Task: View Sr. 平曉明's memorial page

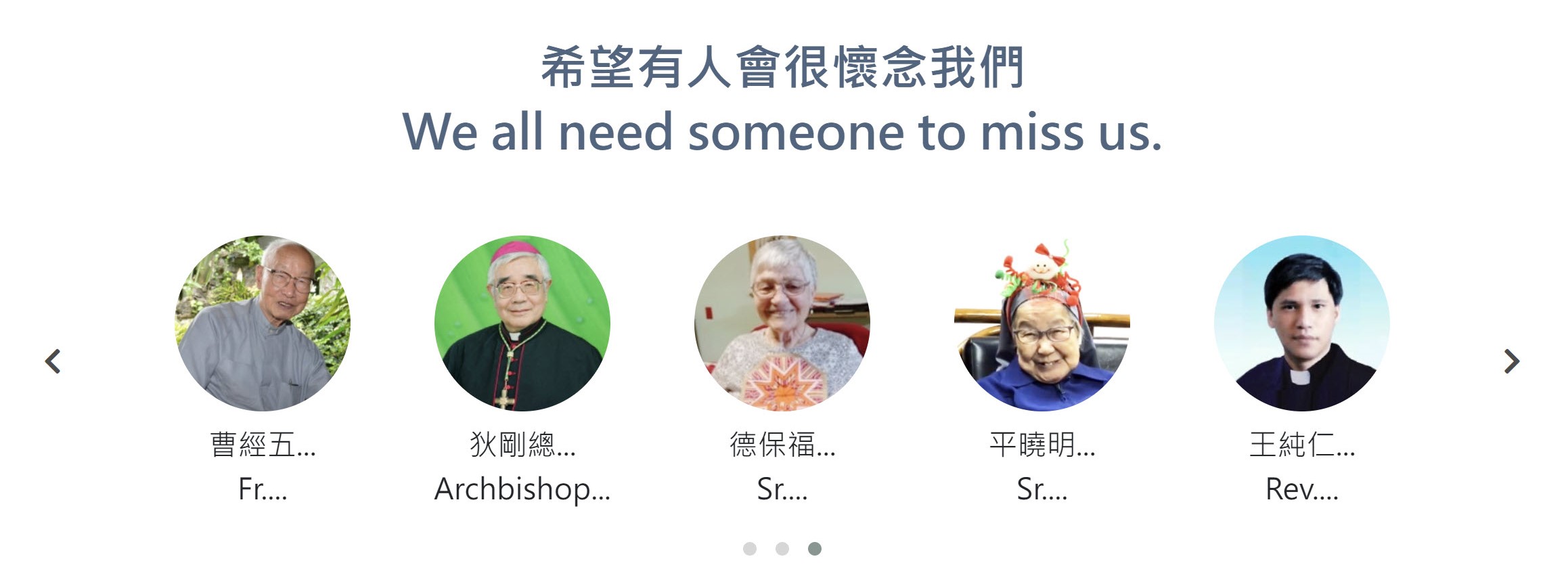Action: [x=1042, y=323]
